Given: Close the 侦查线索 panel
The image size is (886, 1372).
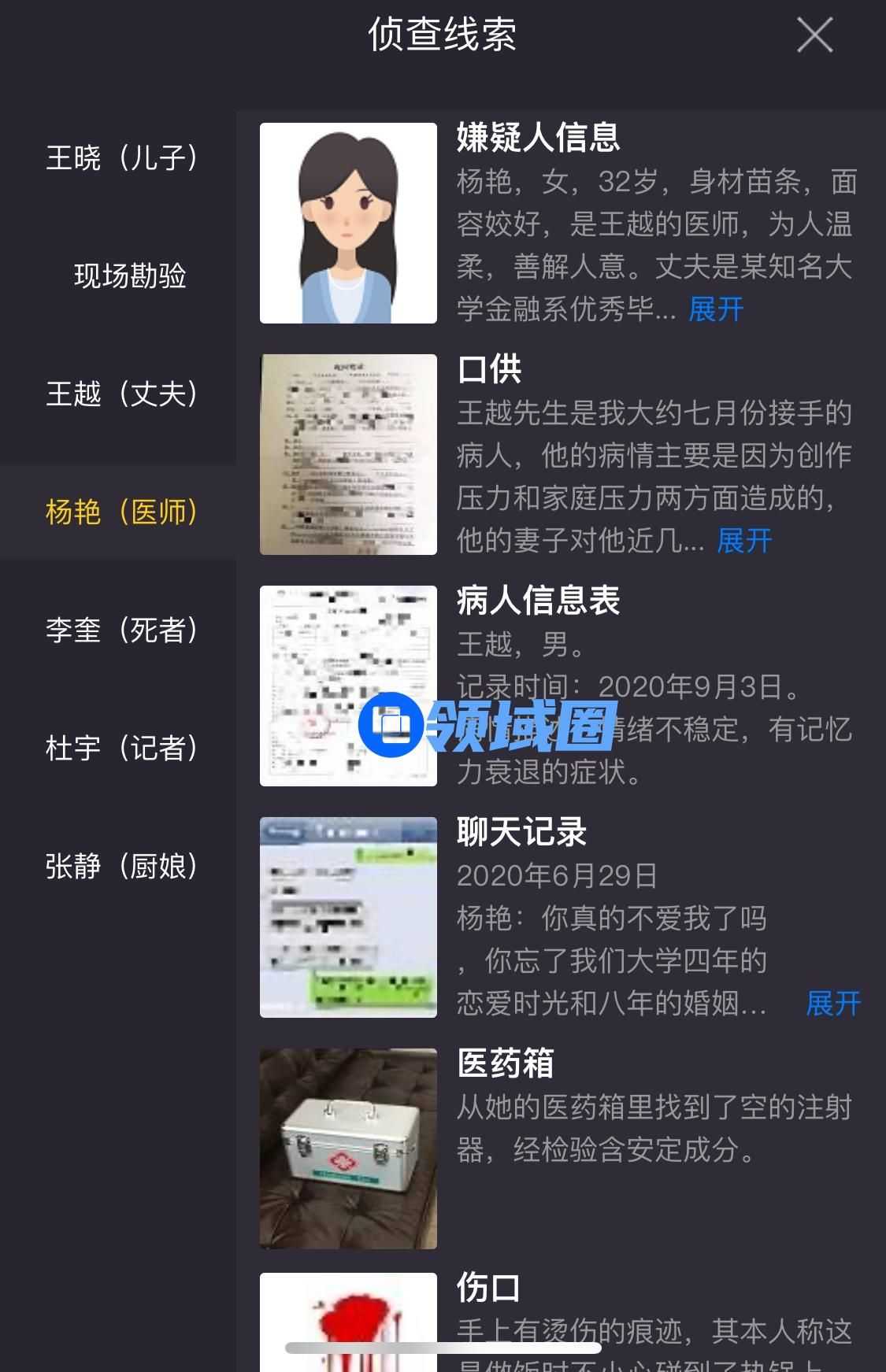Looking at the screenshot, I should click(x=814, y=35).
